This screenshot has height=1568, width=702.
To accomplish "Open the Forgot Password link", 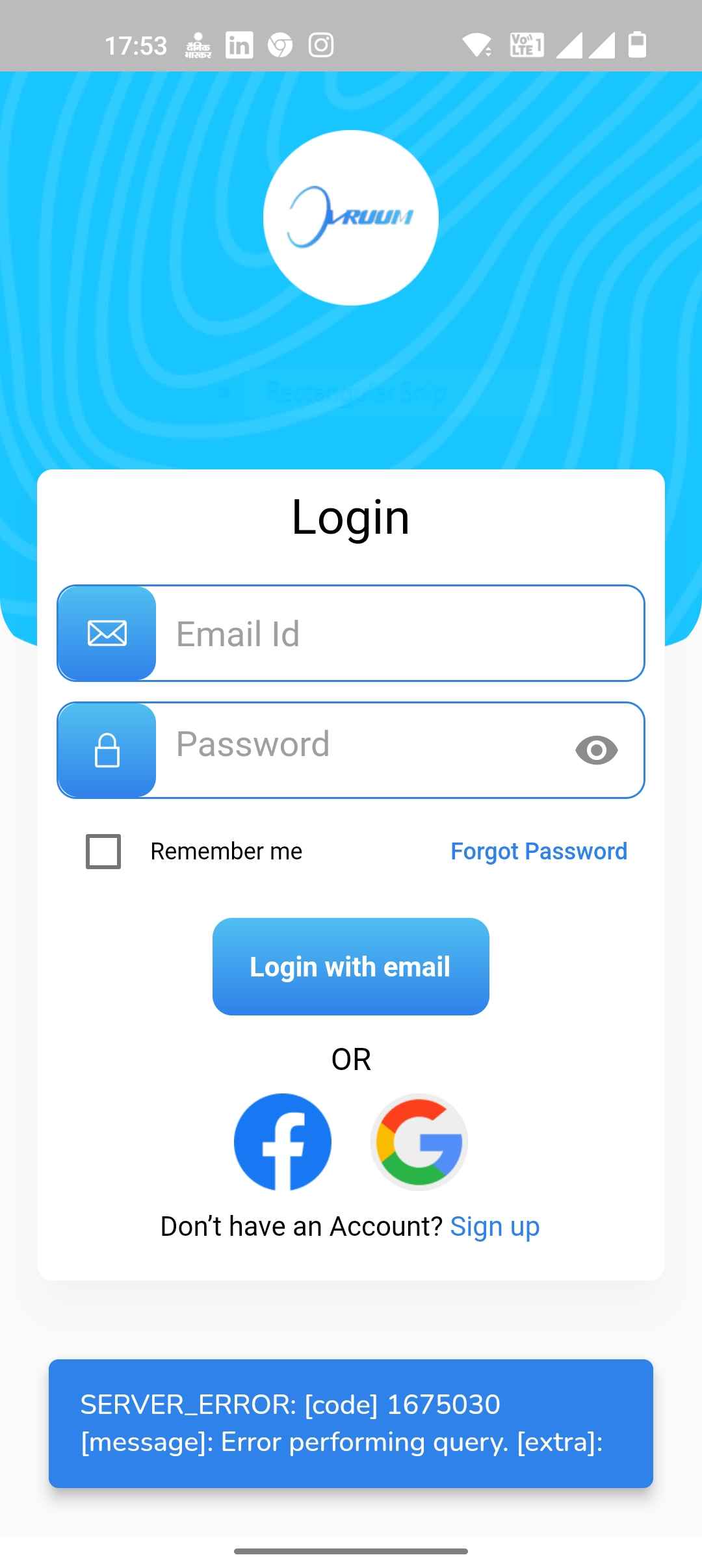I will [x=539, y=851].
